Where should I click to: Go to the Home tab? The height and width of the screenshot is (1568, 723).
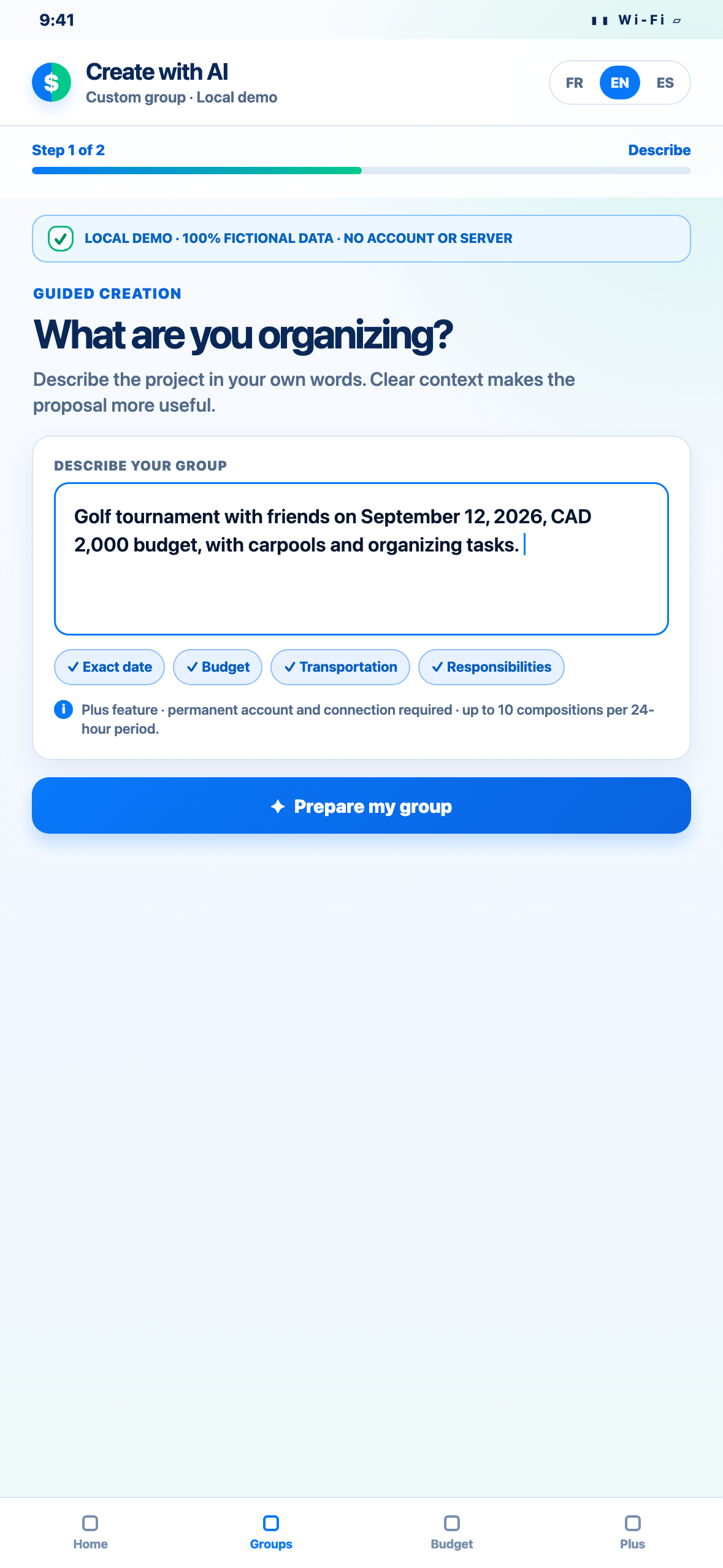point(90,1532)
